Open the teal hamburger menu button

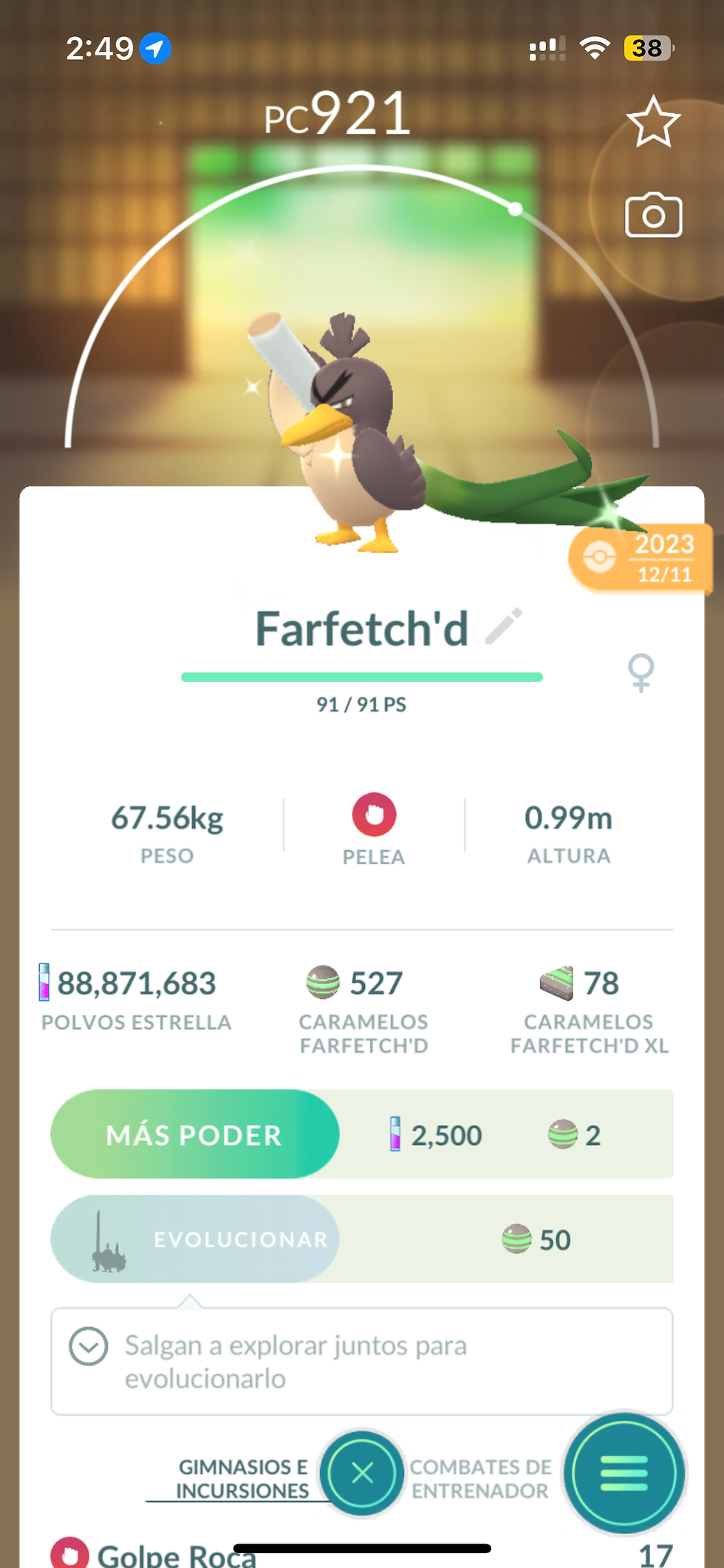tap(624, 1473)
